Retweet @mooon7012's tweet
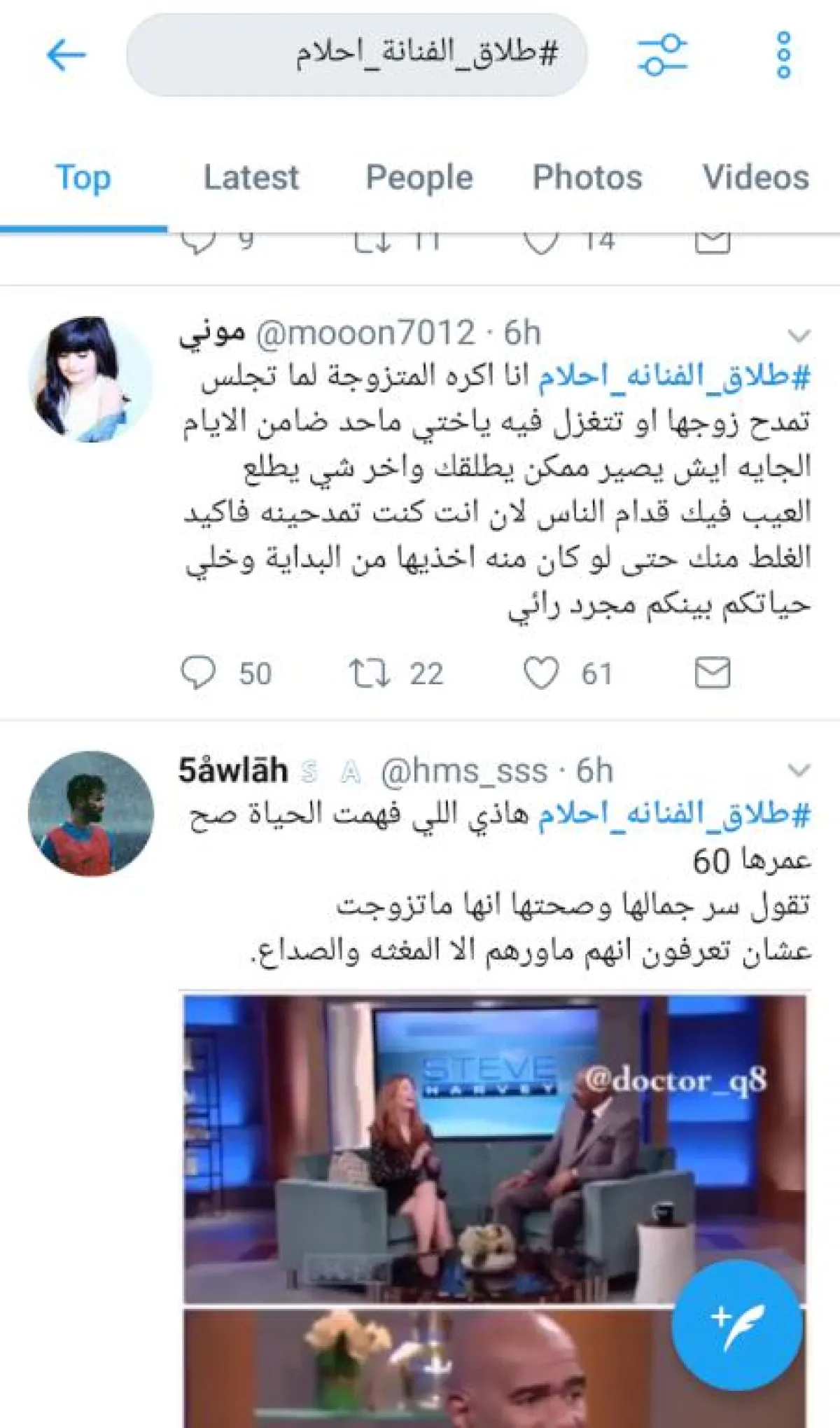Screen dimensions: 840x1428 click(370, 673)
